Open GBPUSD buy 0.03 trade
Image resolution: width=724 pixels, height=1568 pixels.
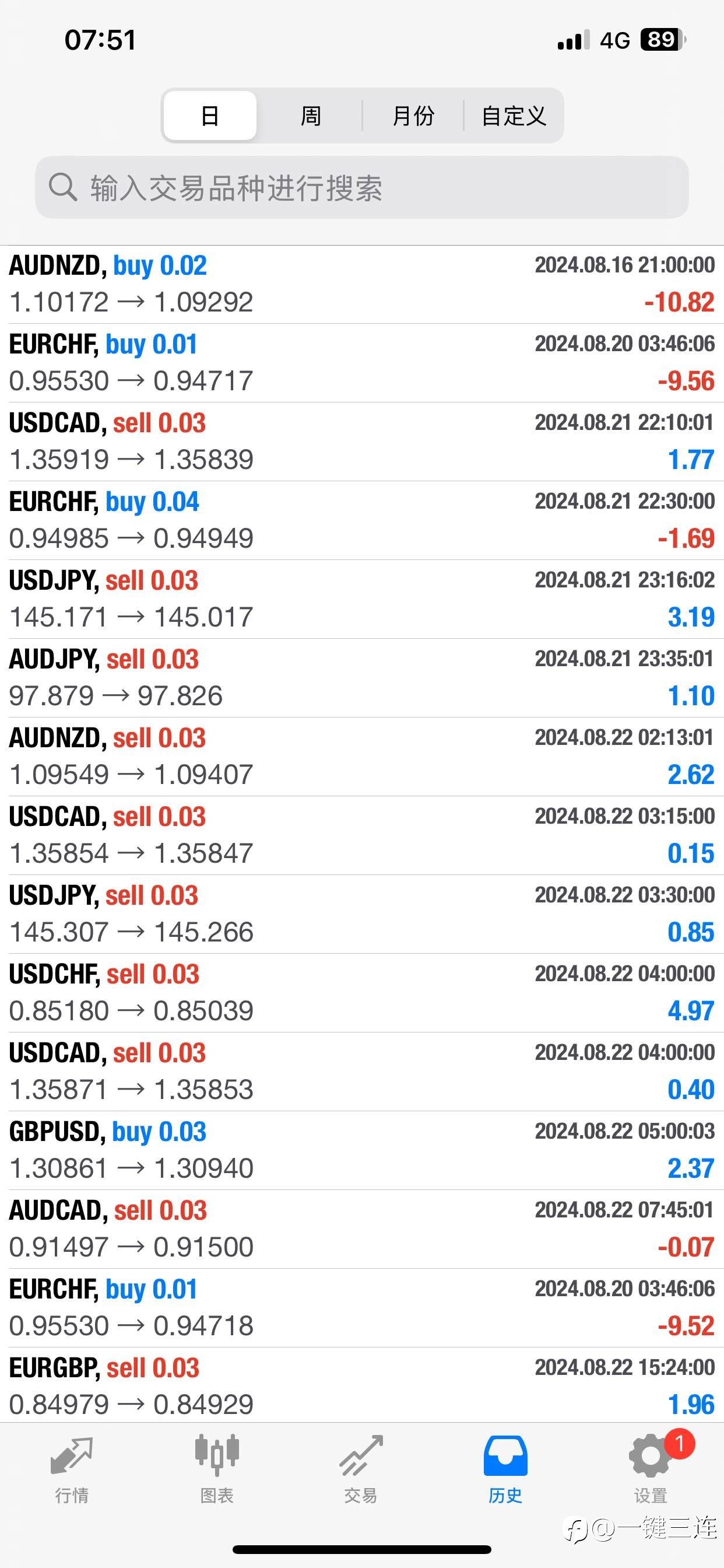[361, 1150]
